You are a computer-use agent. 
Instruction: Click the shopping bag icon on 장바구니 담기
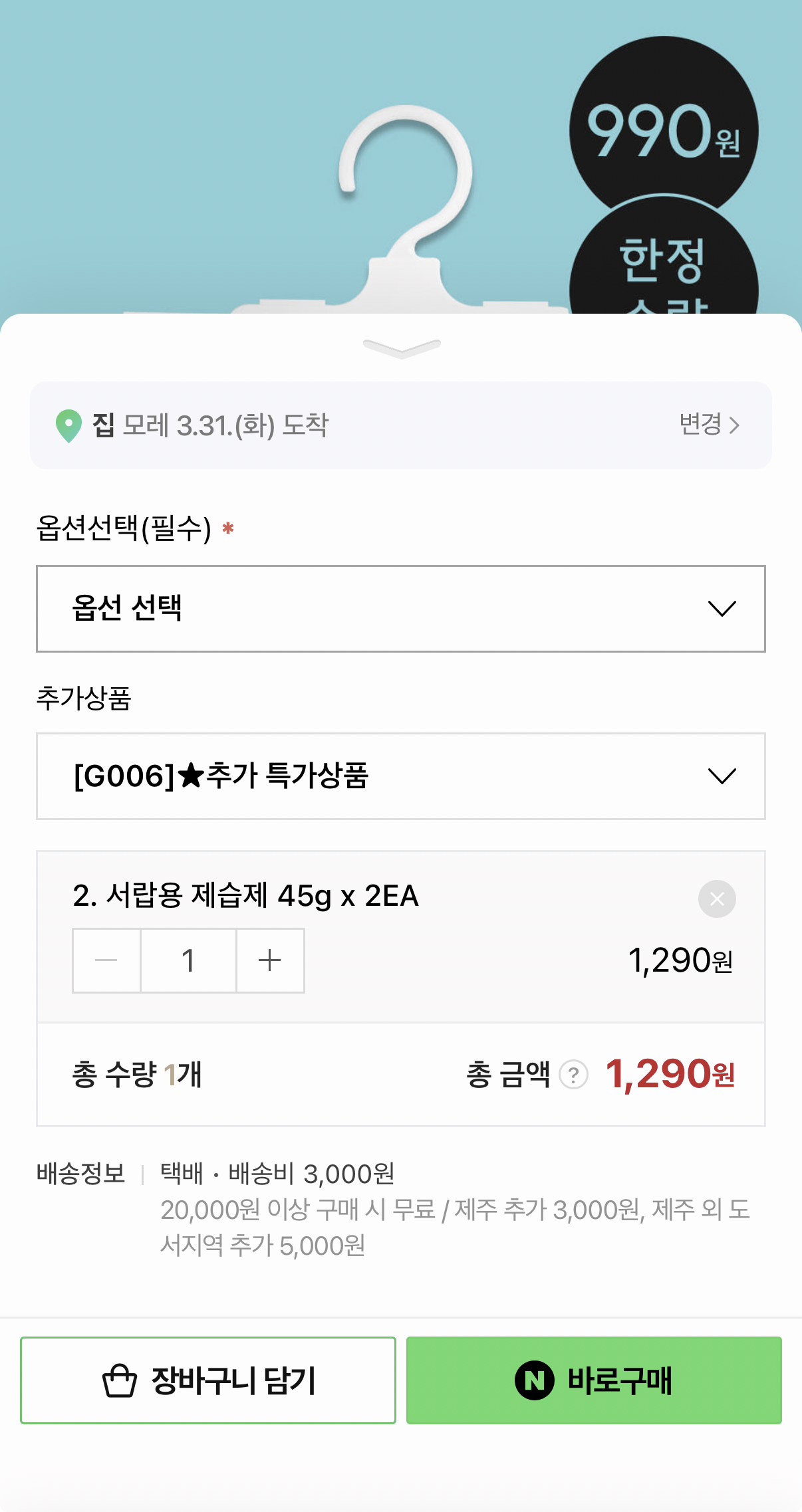coord(118,1380)
